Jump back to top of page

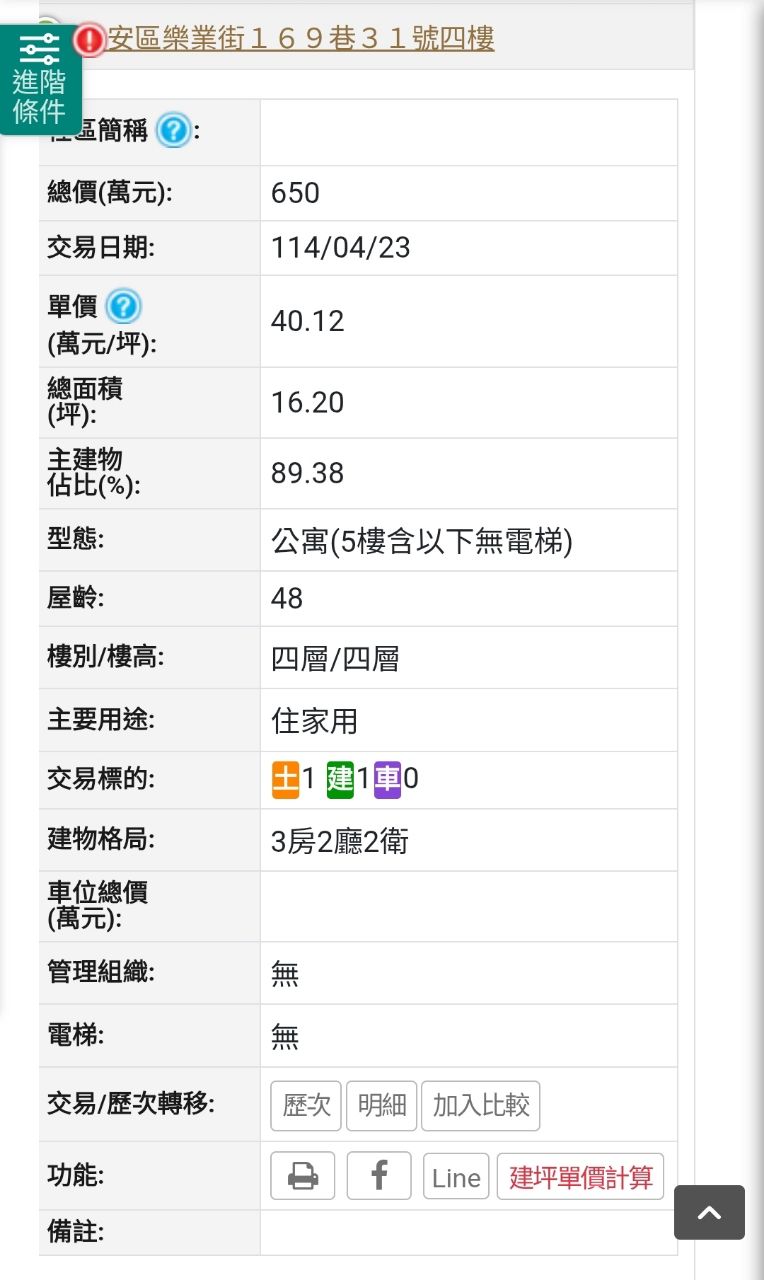(709, 1212)
